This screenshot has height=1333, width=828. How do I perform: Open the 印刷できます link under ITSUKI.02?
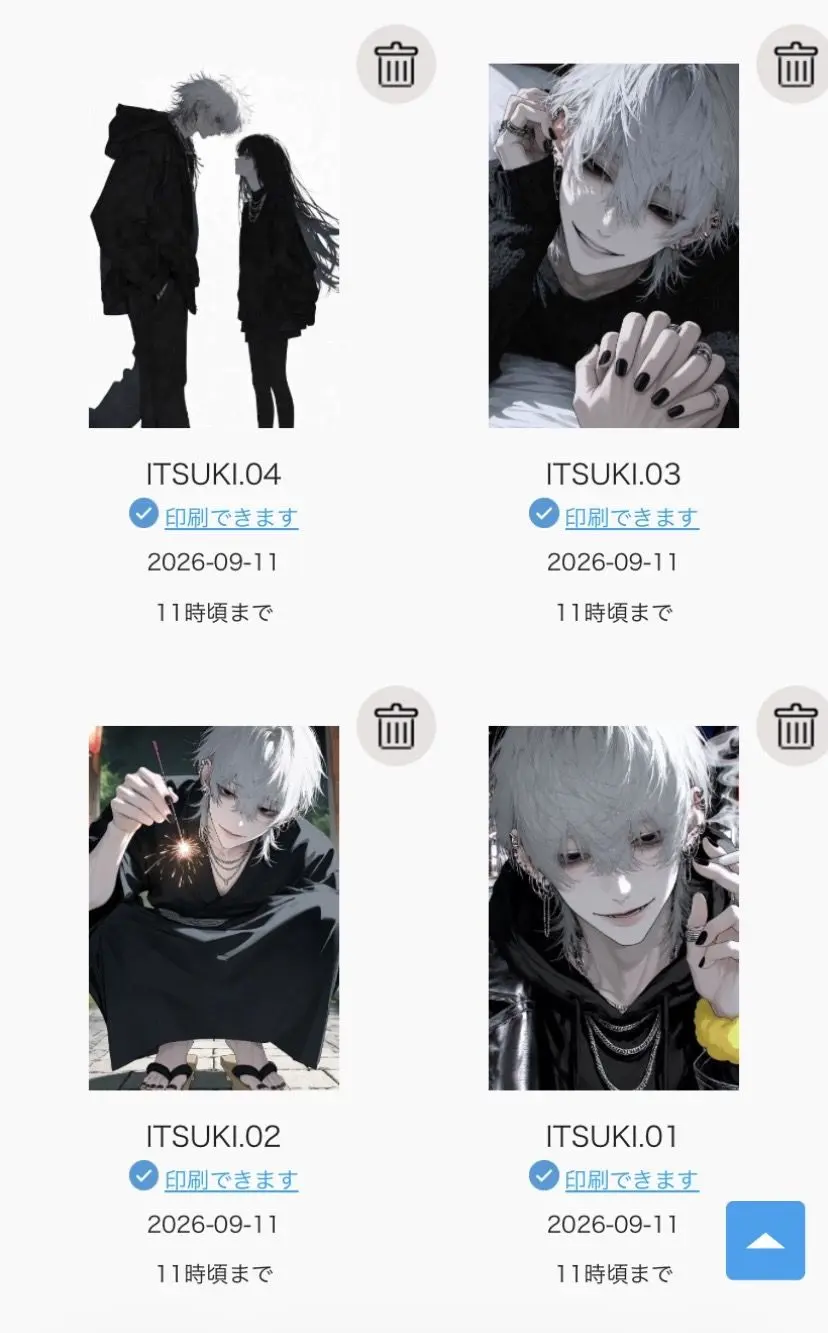[x=231, y=1179]
